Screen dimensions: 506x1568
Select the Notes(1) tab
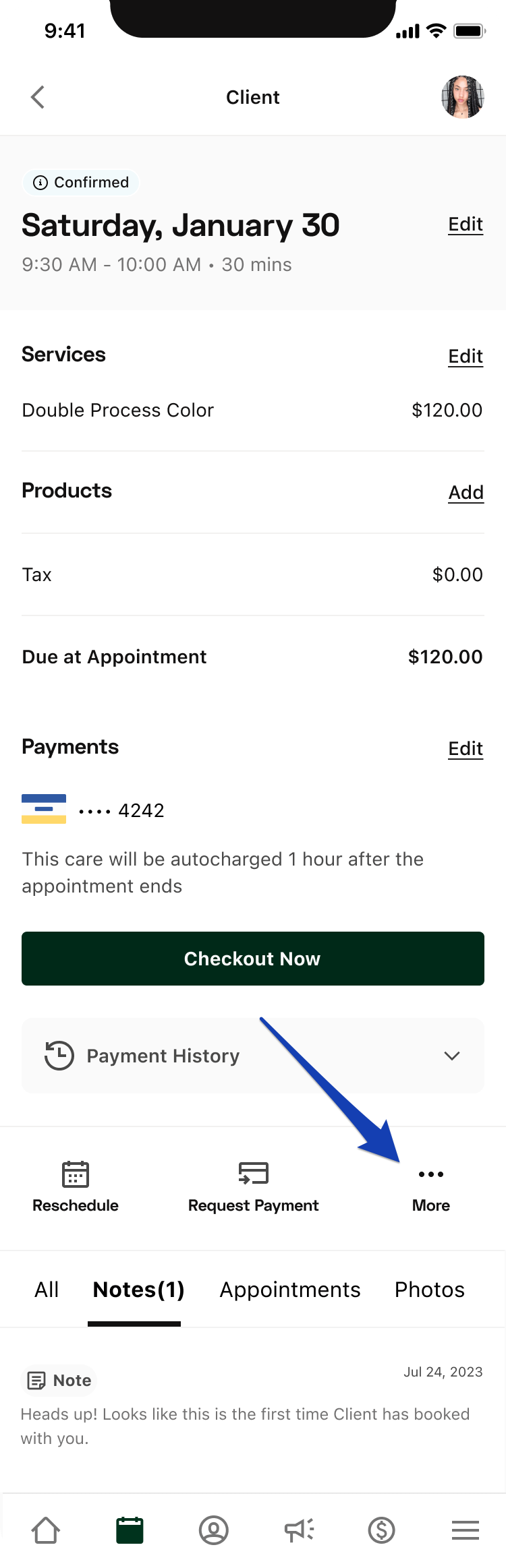[138, 1290]
